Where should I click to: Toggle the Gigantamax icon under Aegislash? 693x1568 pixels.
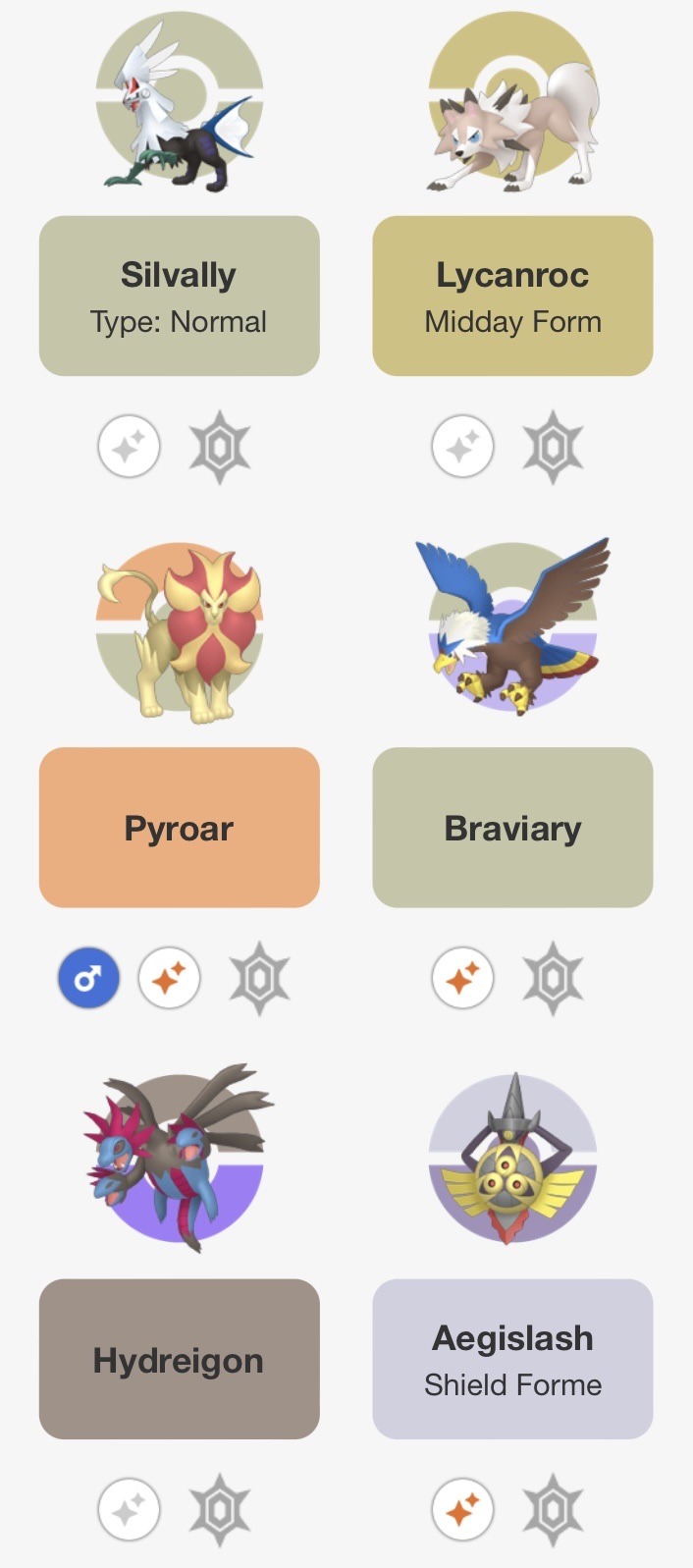553,1509
